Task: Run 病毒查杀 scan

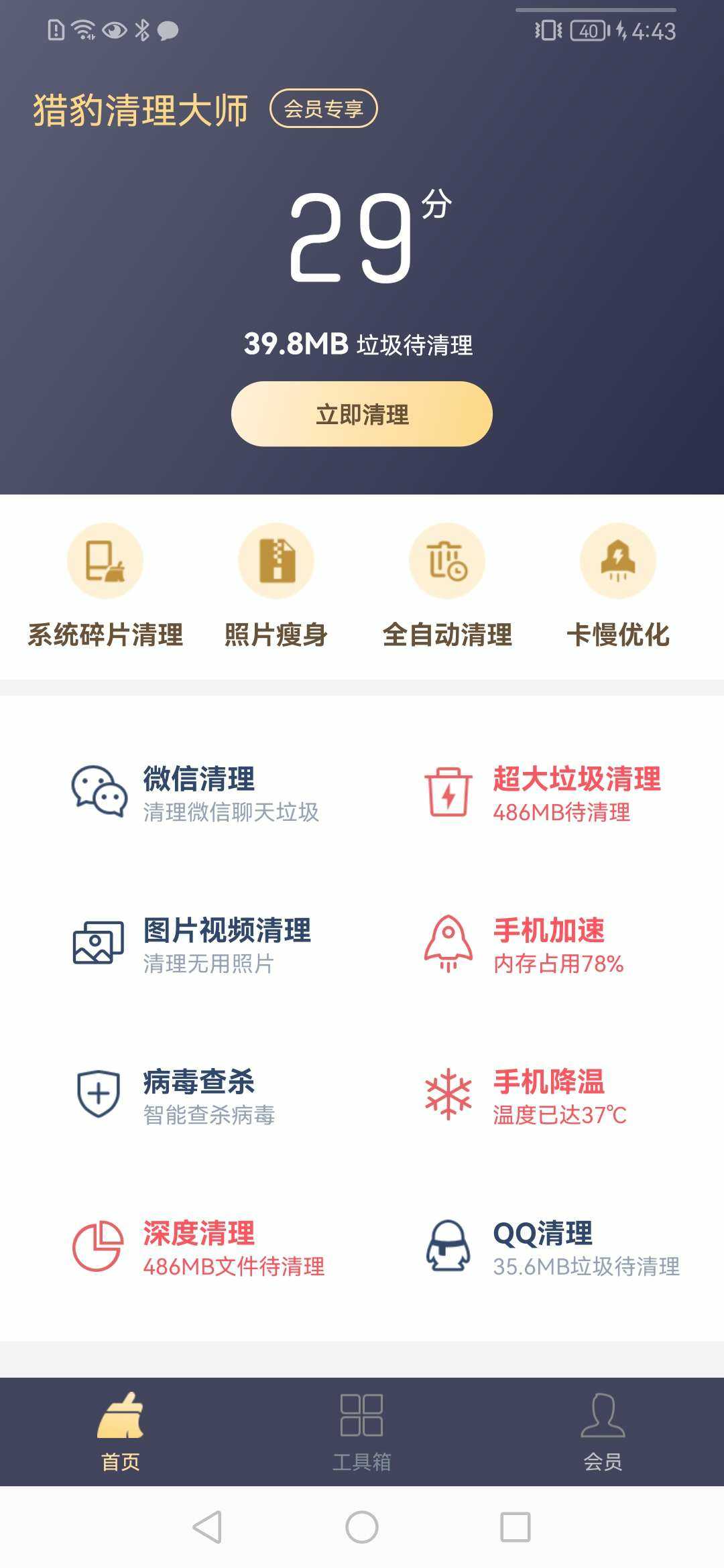Action: (174, 1096)
